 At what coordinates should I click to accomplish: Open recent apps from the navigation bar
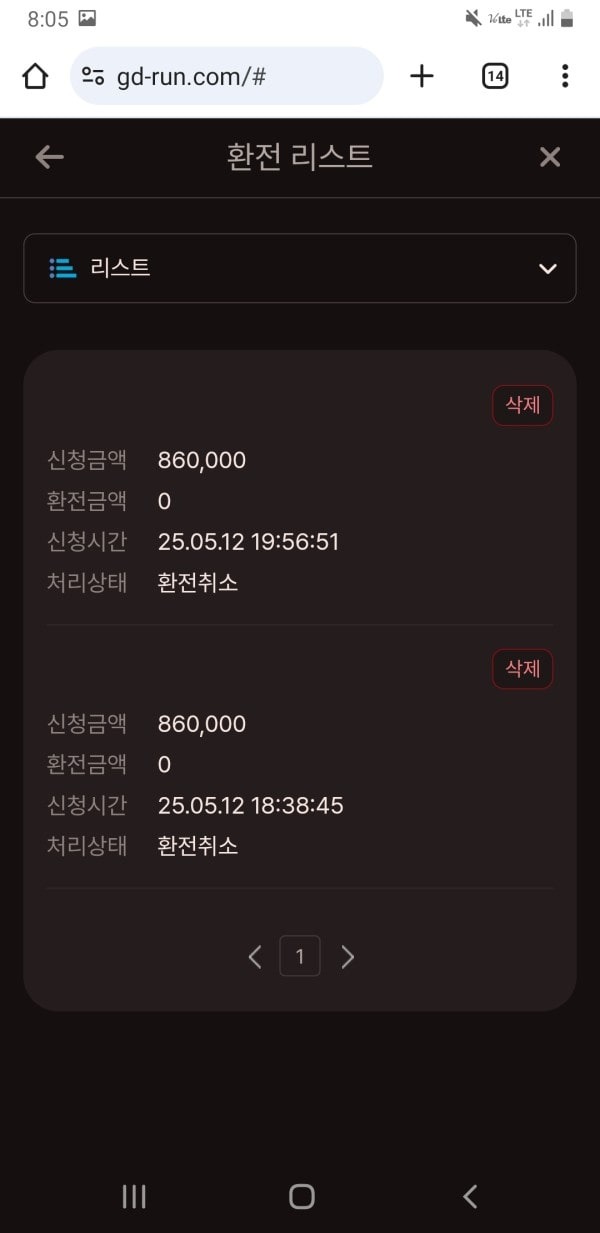(134, 1196)
